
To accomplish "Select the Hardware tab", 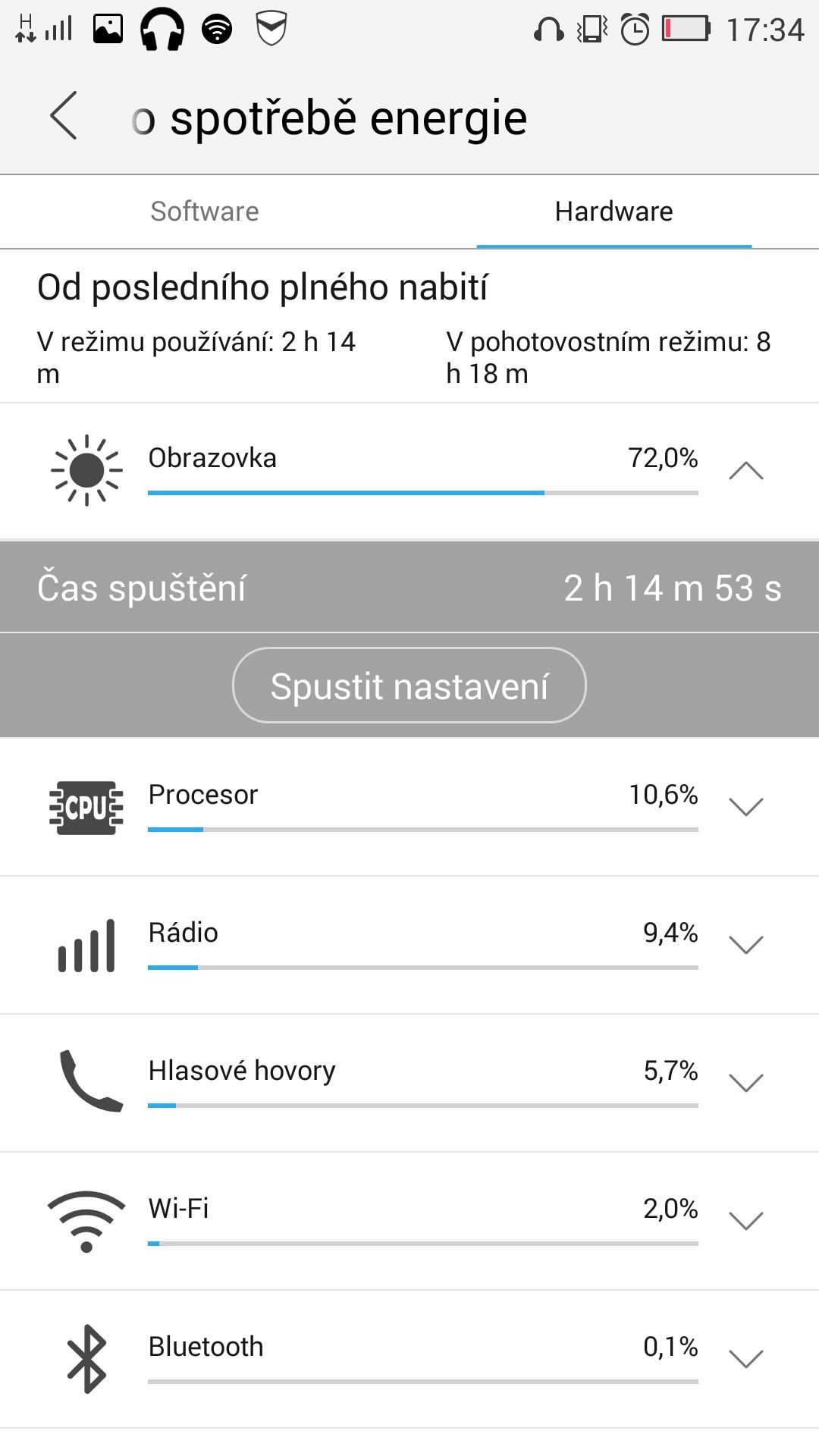I will [614, 212].
